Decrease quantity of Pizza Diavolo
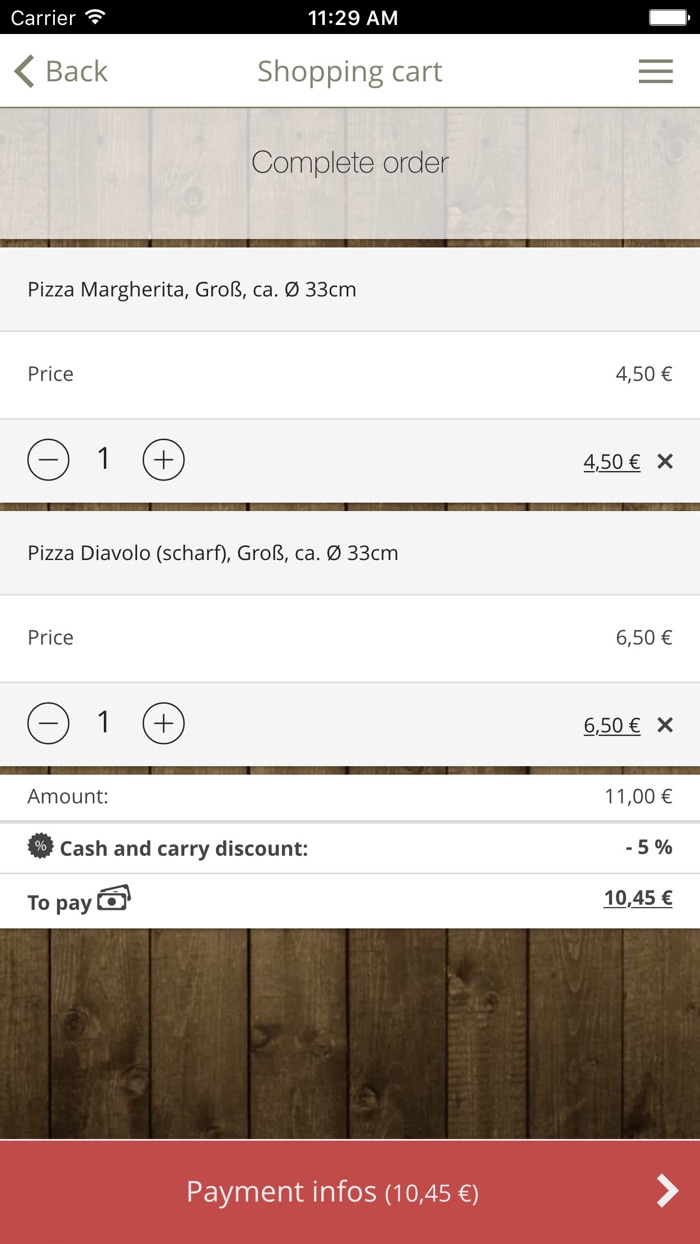 48,723
